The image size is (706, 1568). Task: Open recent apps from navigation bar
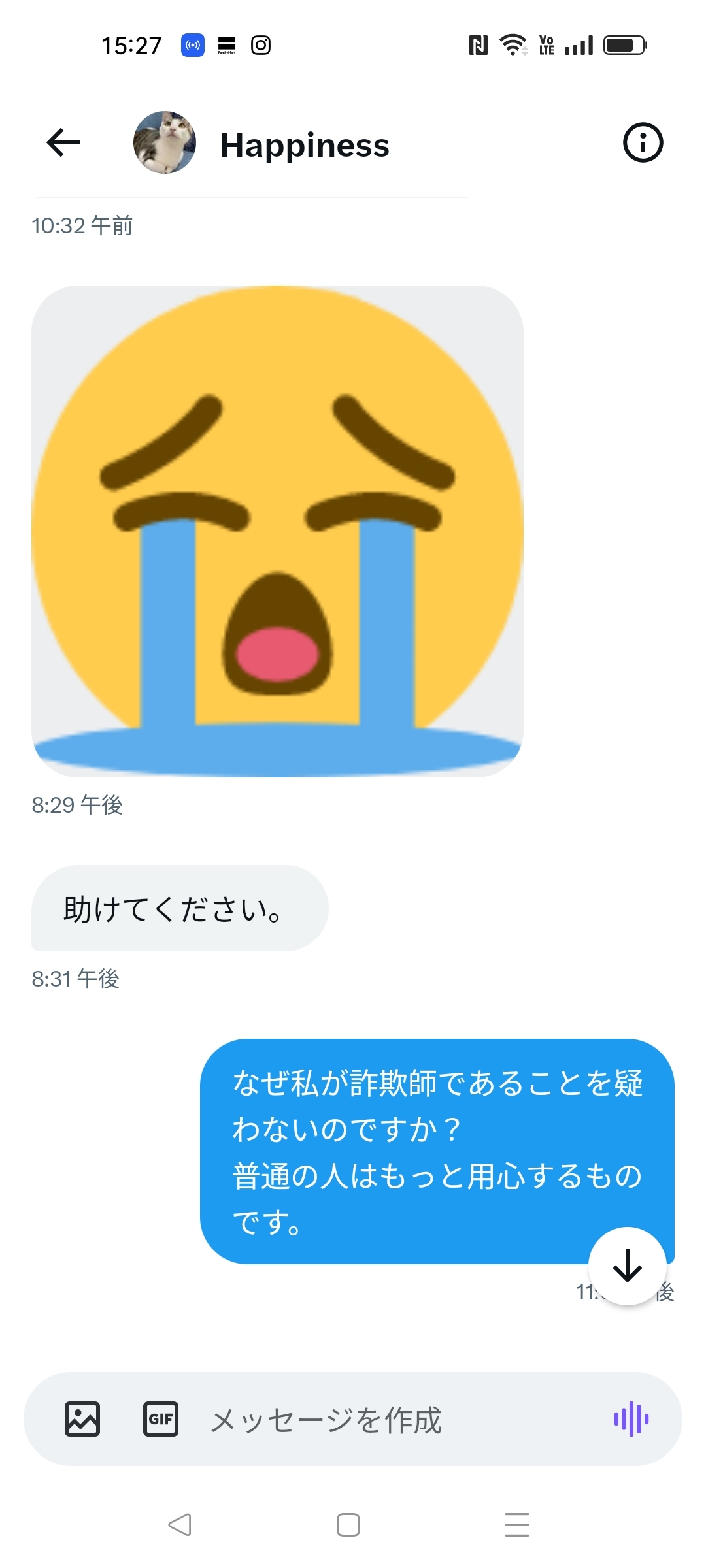point(516,1525)
